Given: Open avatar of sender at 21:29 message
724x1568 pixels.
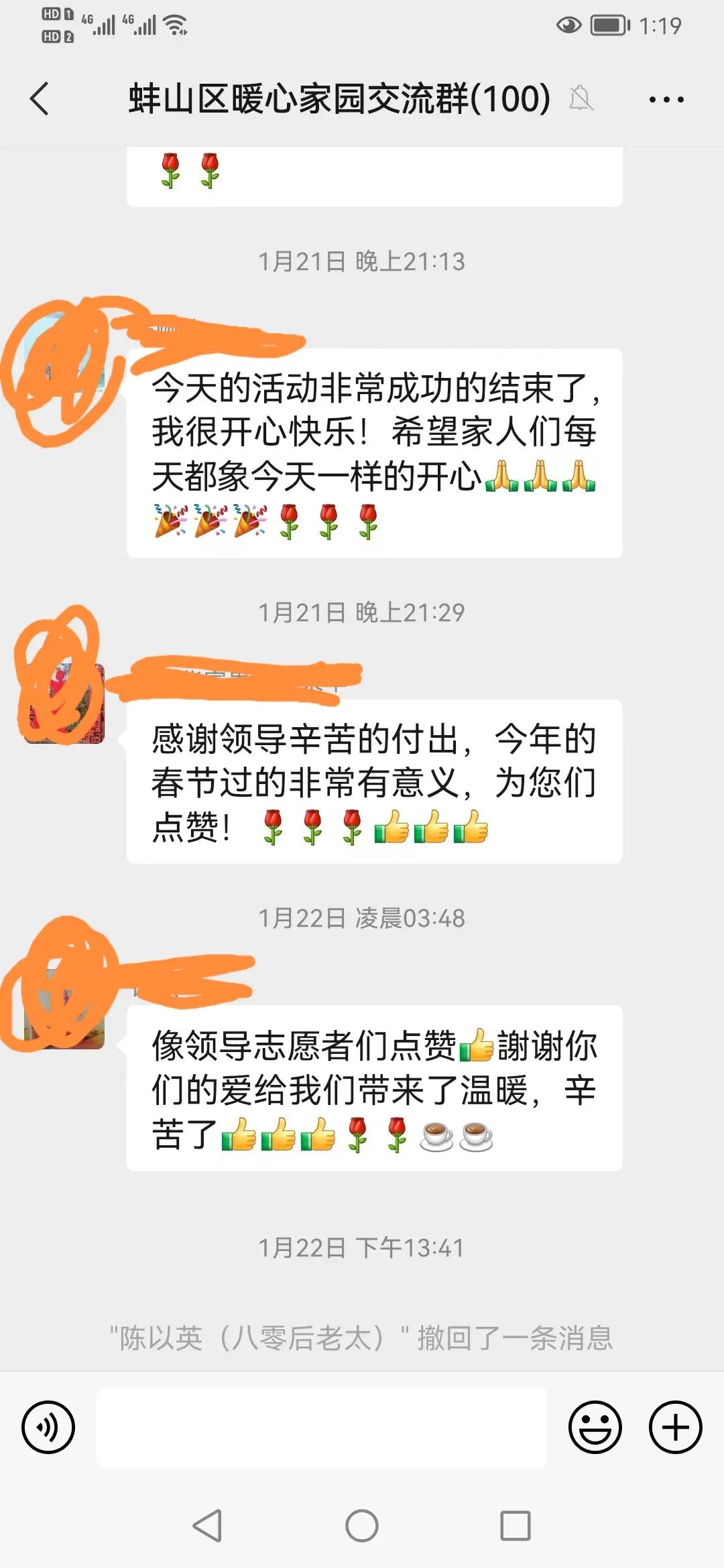Looking at the screenshot, I should click(x=64, y=704).
